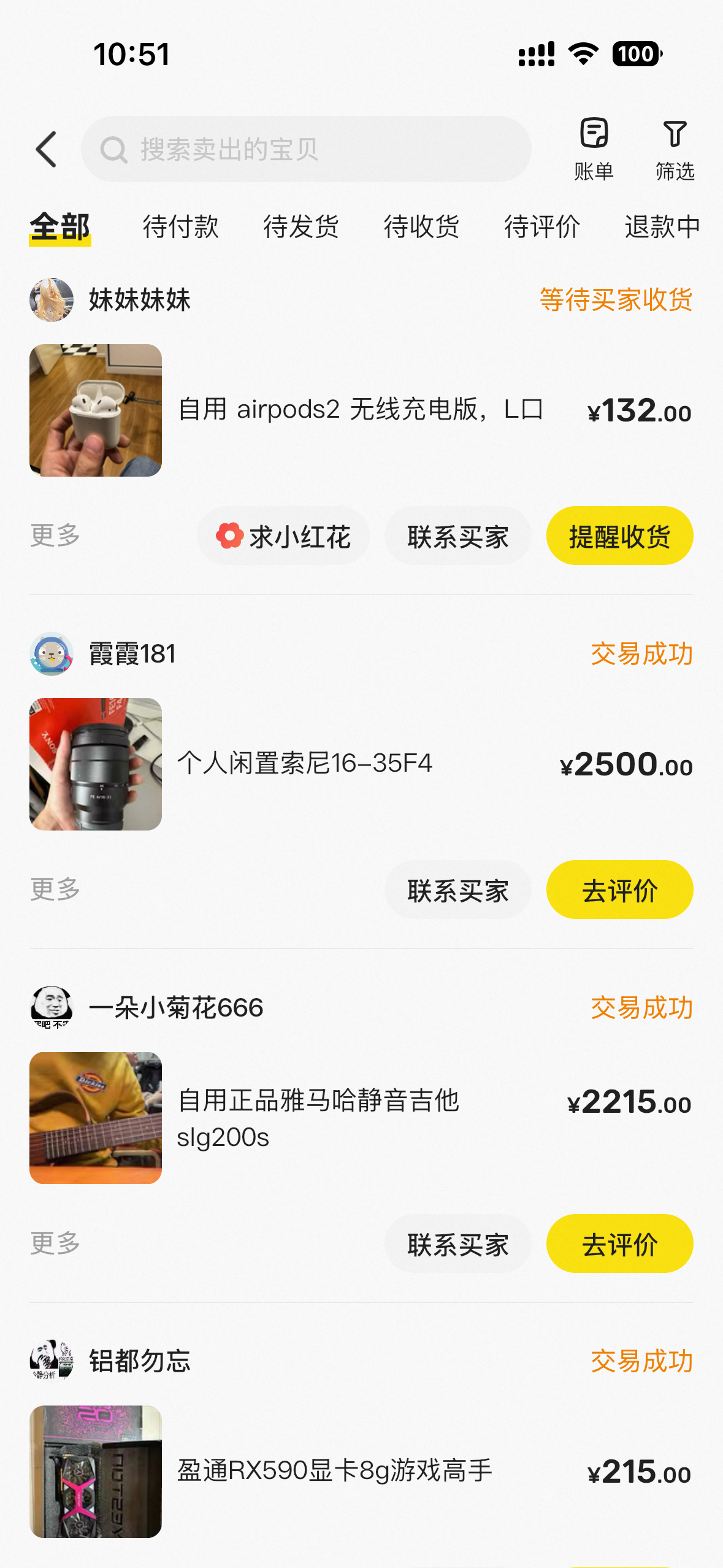The image size is (723, 1568).
Task: Go back using the top-left arrow
Action: pos(47,149)
